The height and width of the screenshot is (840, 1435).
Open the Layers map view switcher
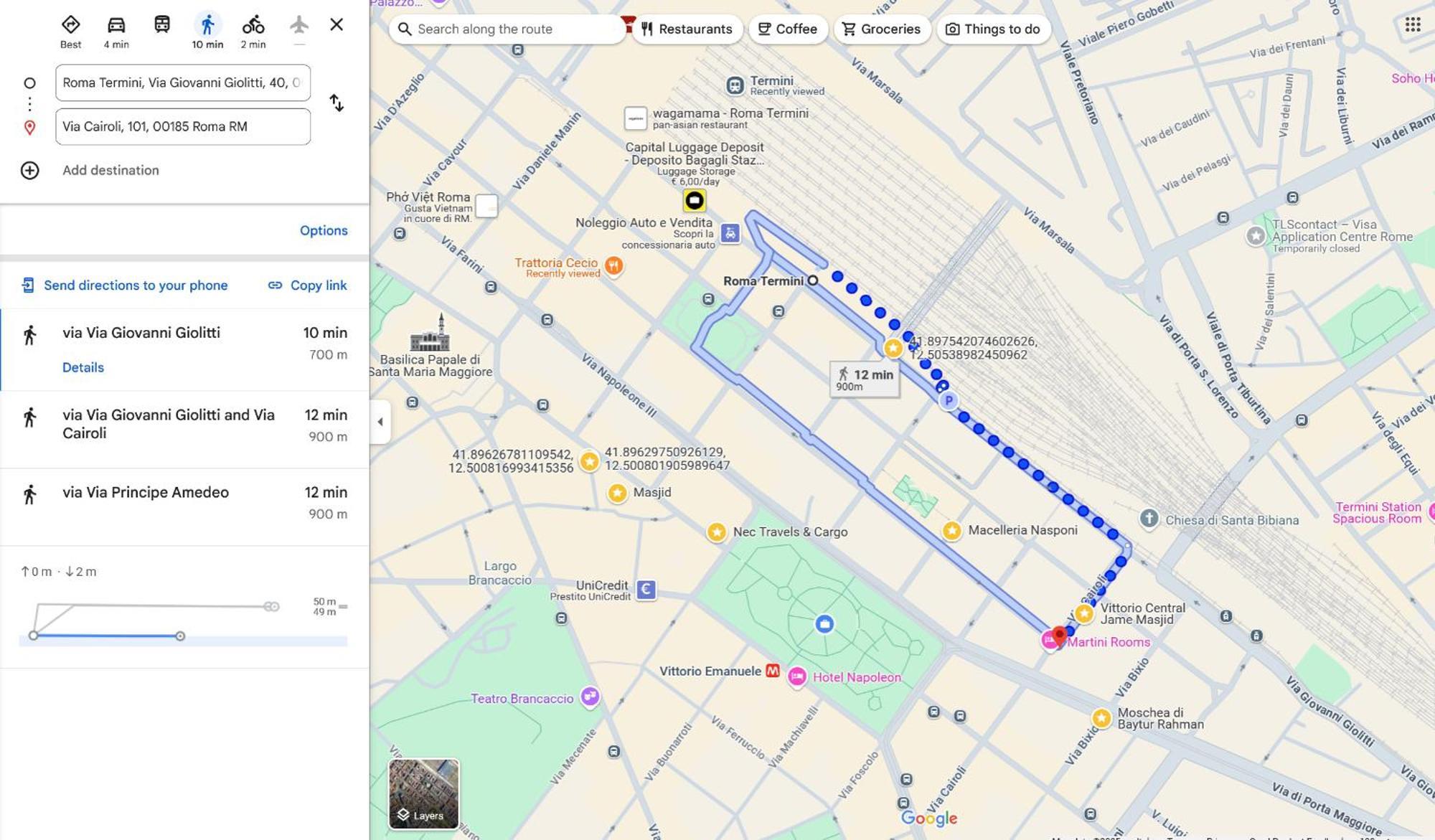pyautogui.click(x=423, y=794)
